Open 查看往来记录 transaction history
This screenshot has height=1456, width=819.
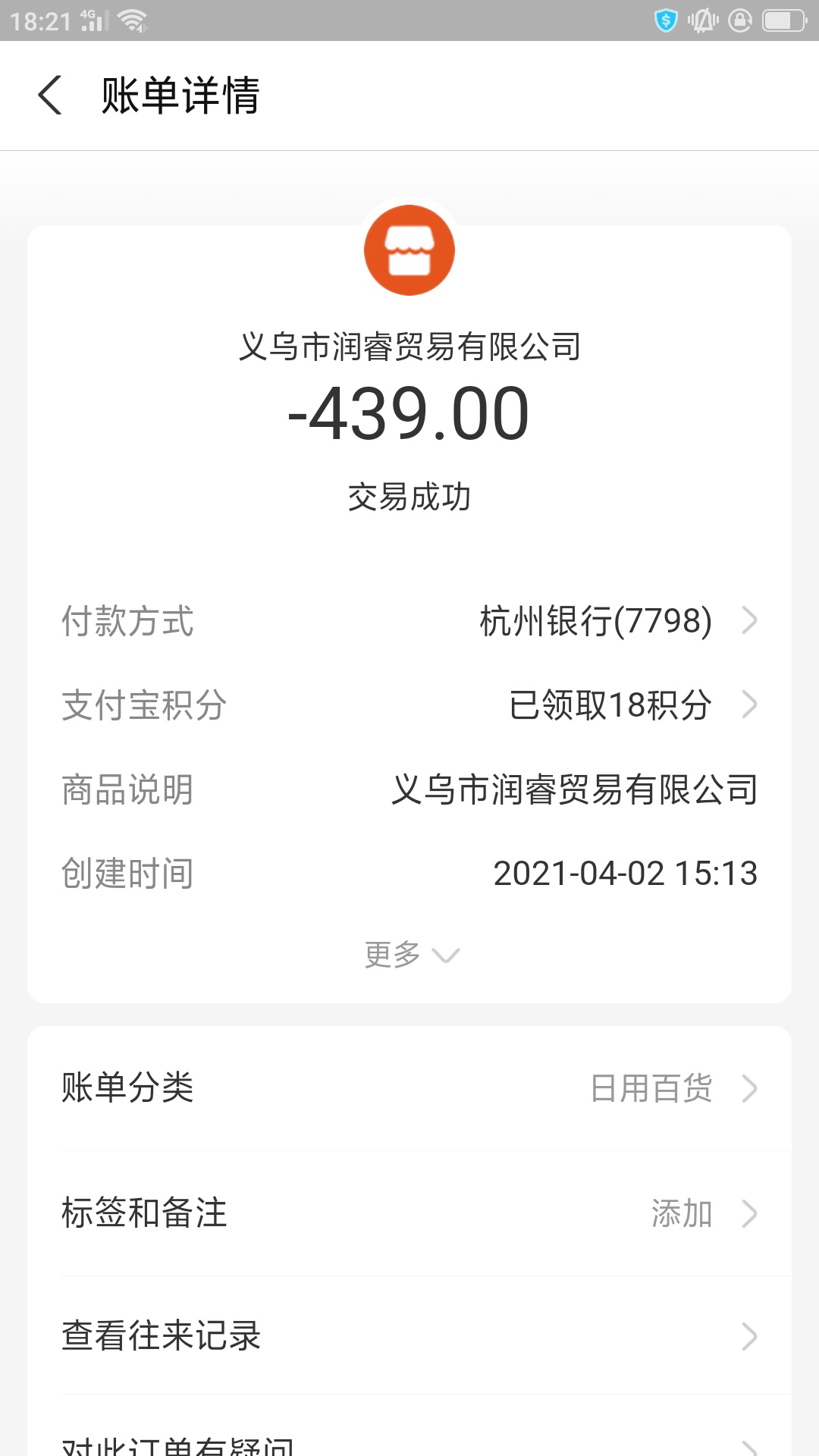[409, 1336]
